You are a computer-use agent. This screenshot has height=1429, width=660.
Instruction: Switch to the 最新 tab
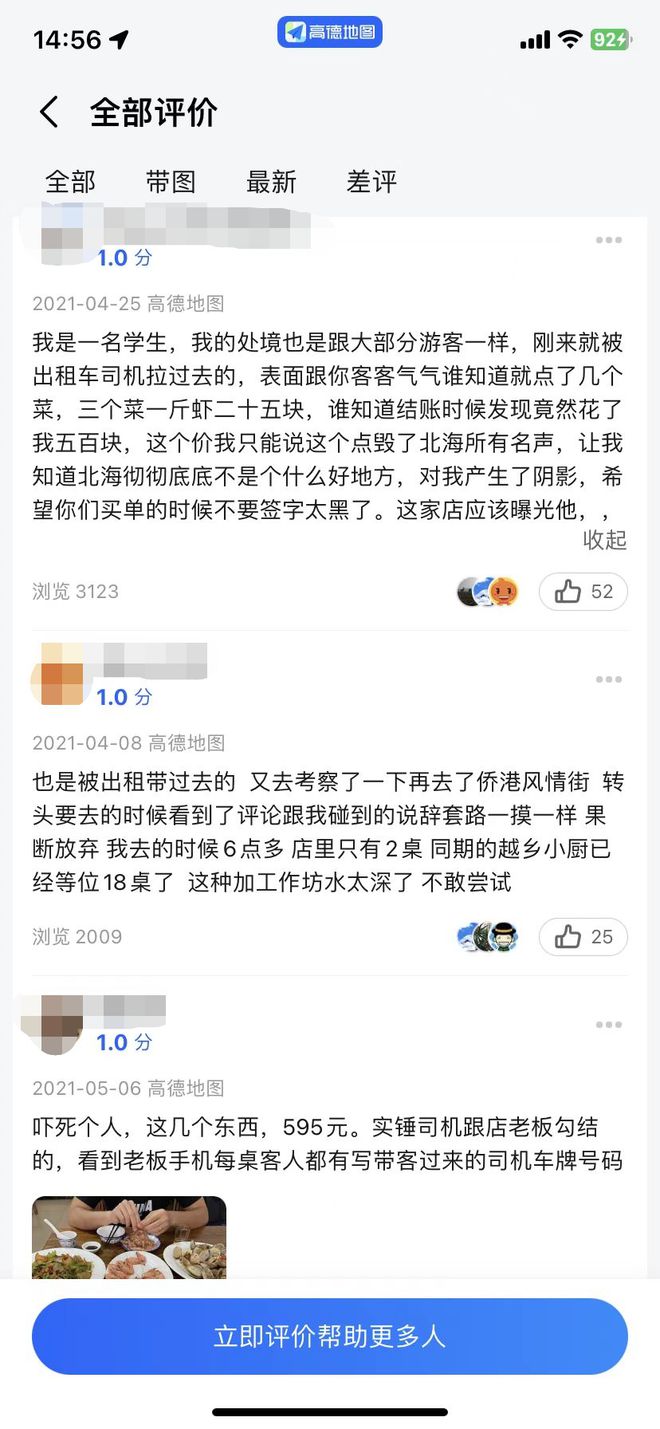click(271, 182)
